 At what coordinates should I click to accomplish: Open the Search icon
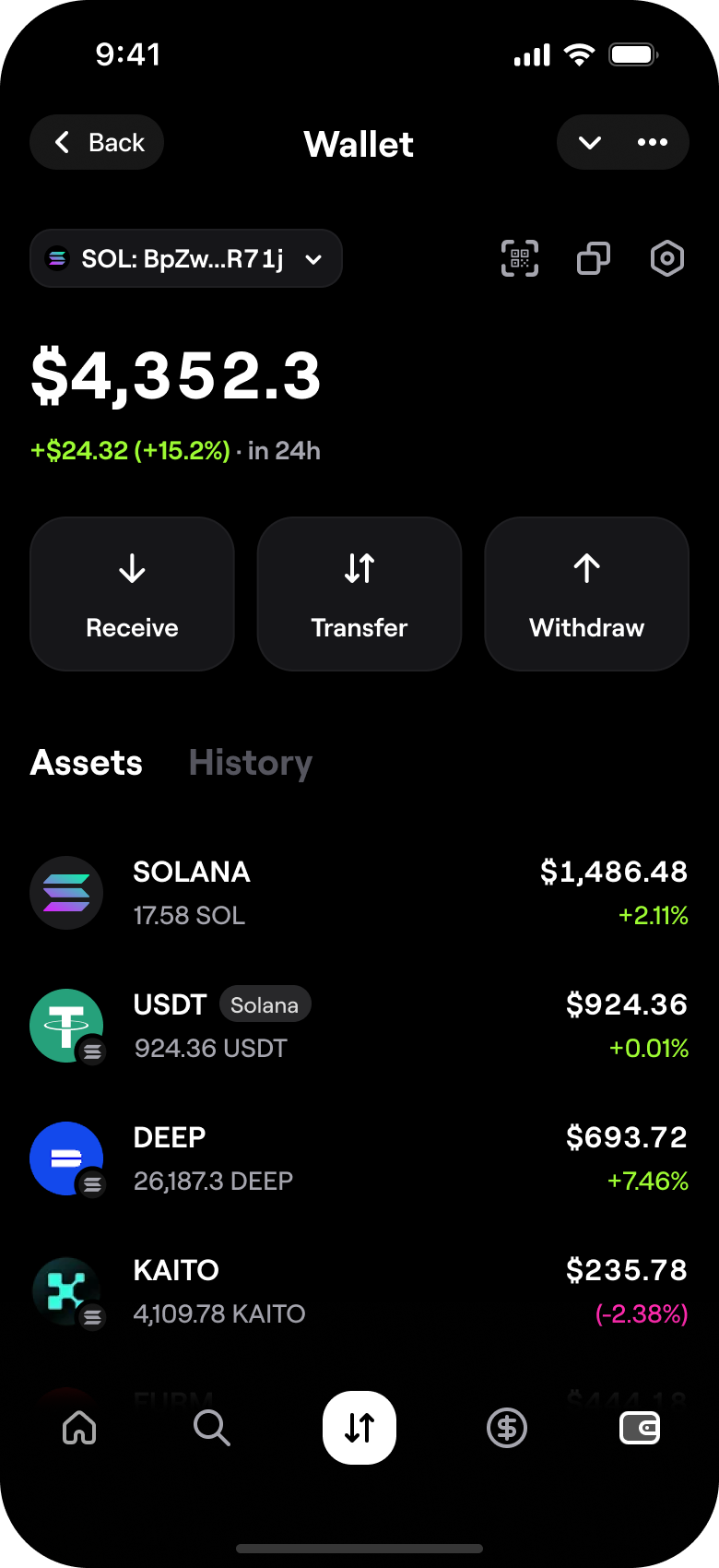pos(211,1428)
